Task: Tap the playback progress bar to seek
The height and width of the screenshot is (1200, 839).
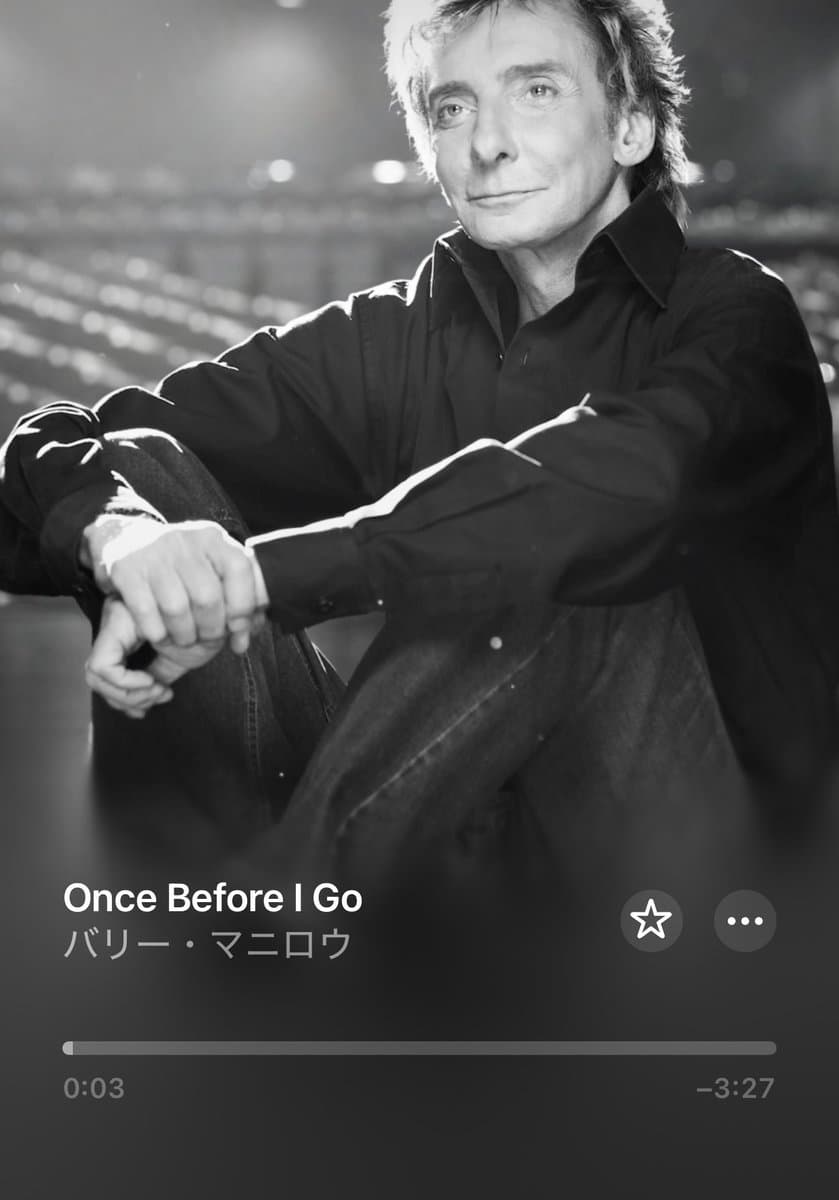Action: 419,1048
